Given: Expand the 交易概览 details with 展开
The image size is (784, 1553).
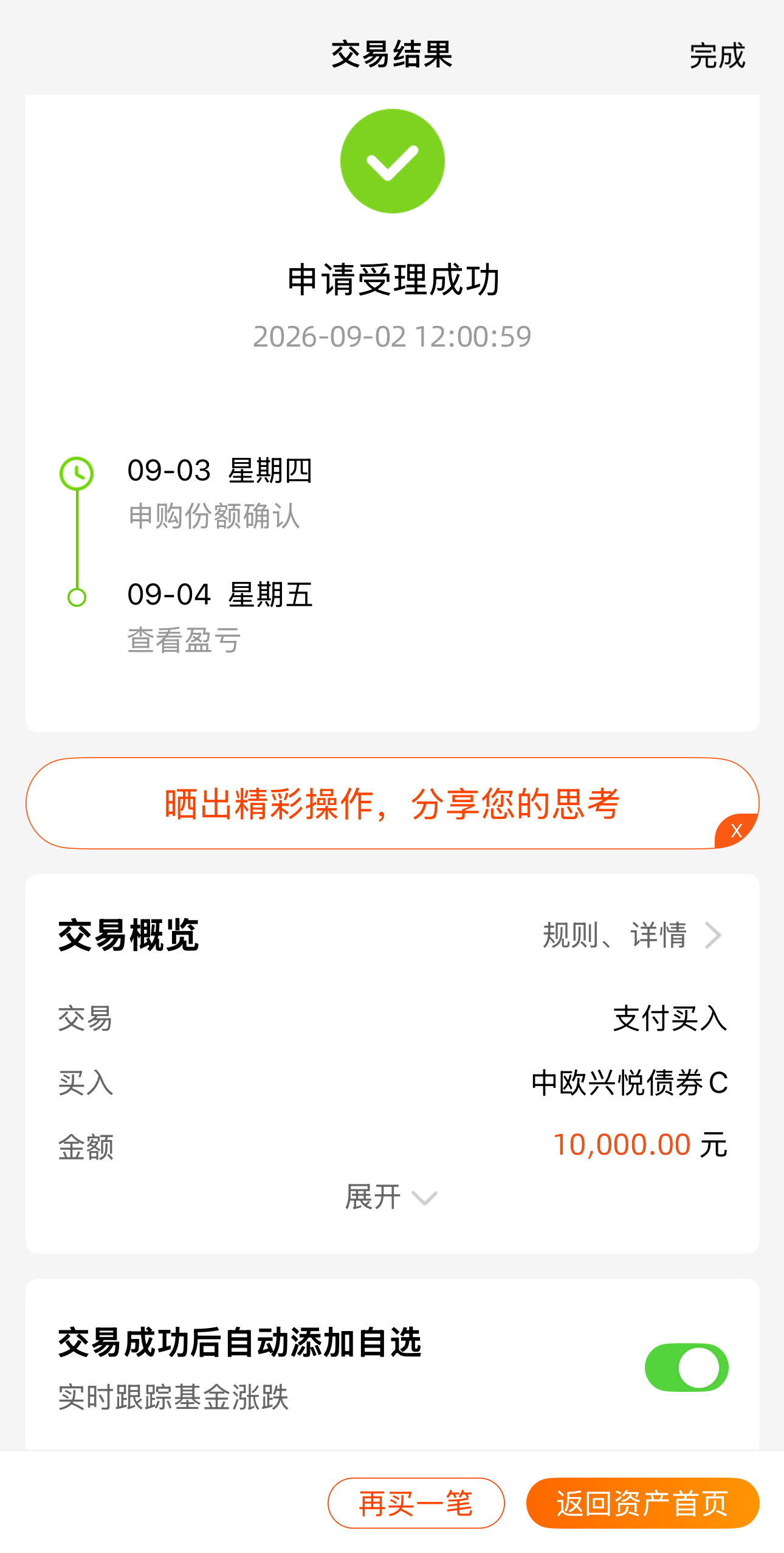Looking at the screenshot, I should click(x=391, y=1197).
